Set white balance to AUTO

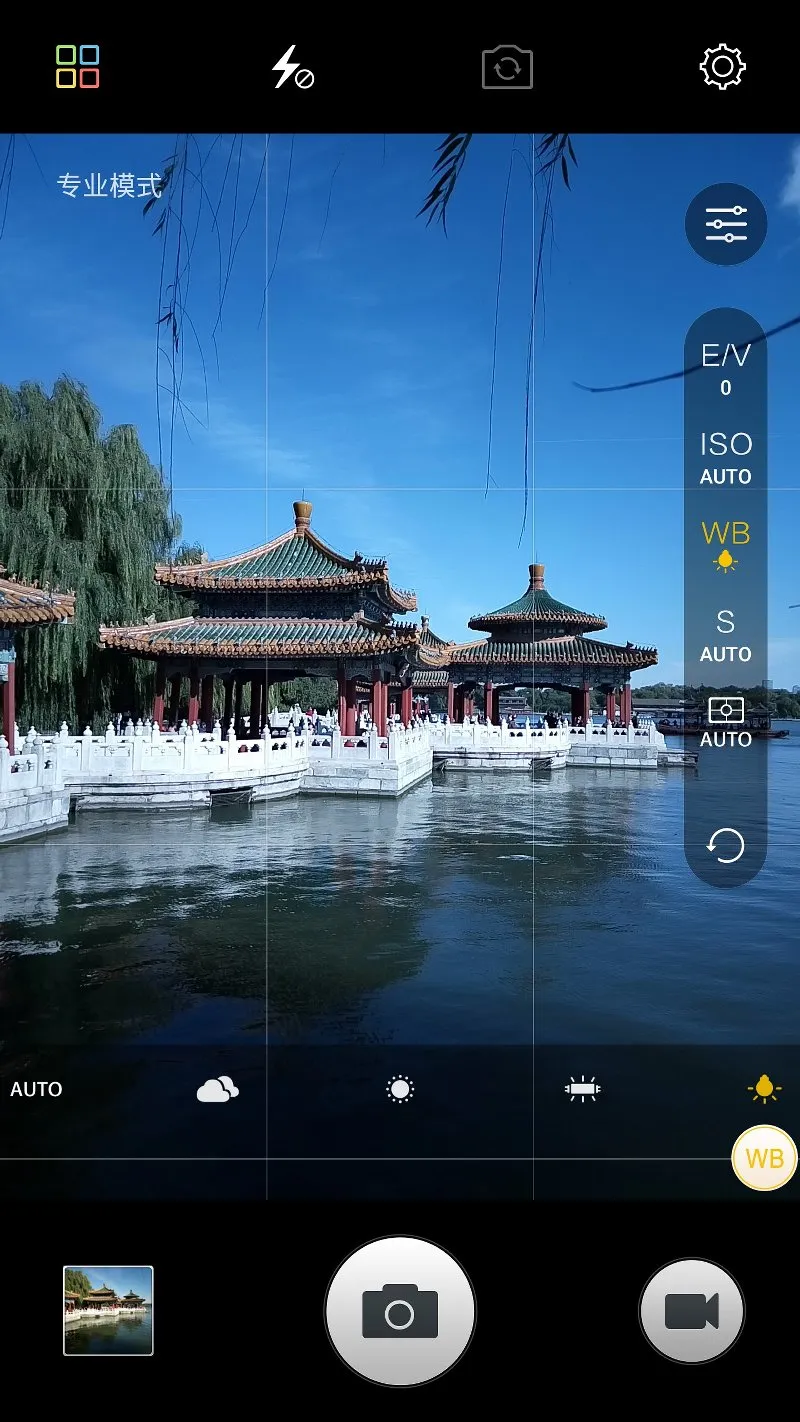(36, 1089)
